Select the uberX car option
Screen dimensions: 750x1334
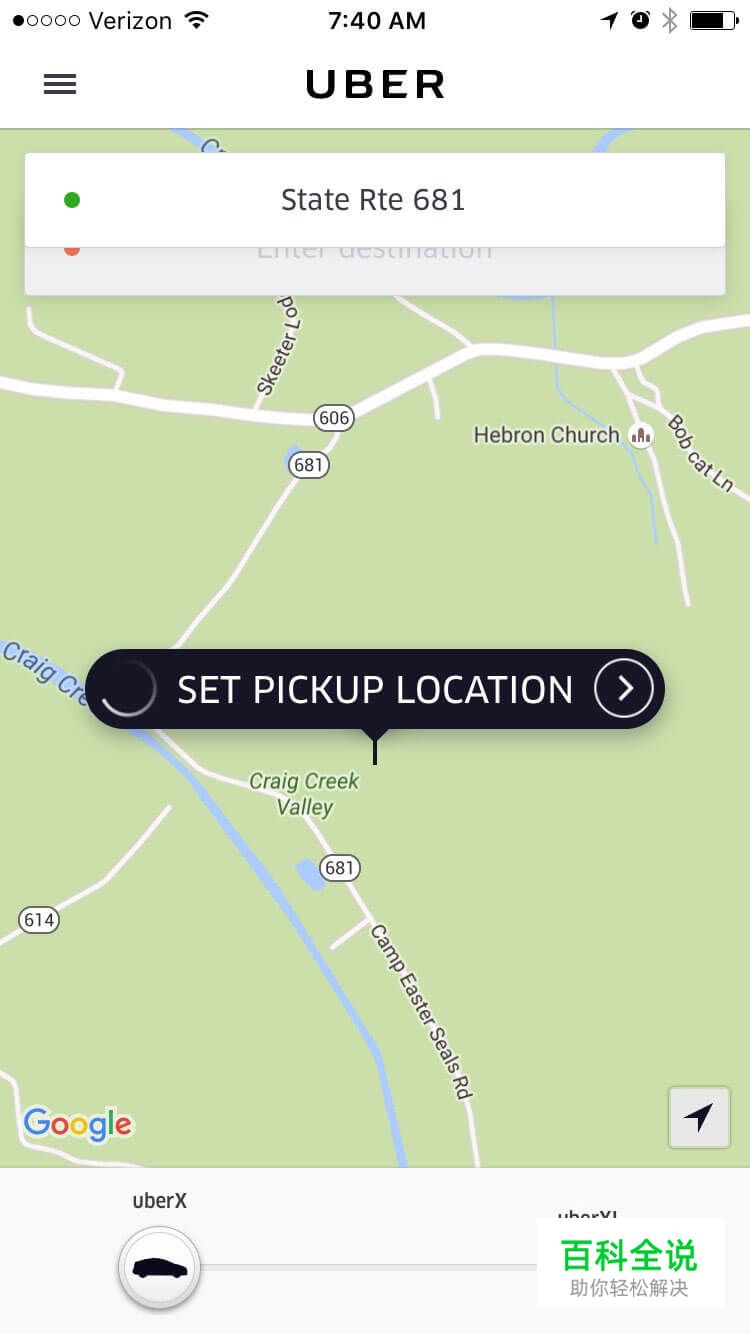point(160,1267)
